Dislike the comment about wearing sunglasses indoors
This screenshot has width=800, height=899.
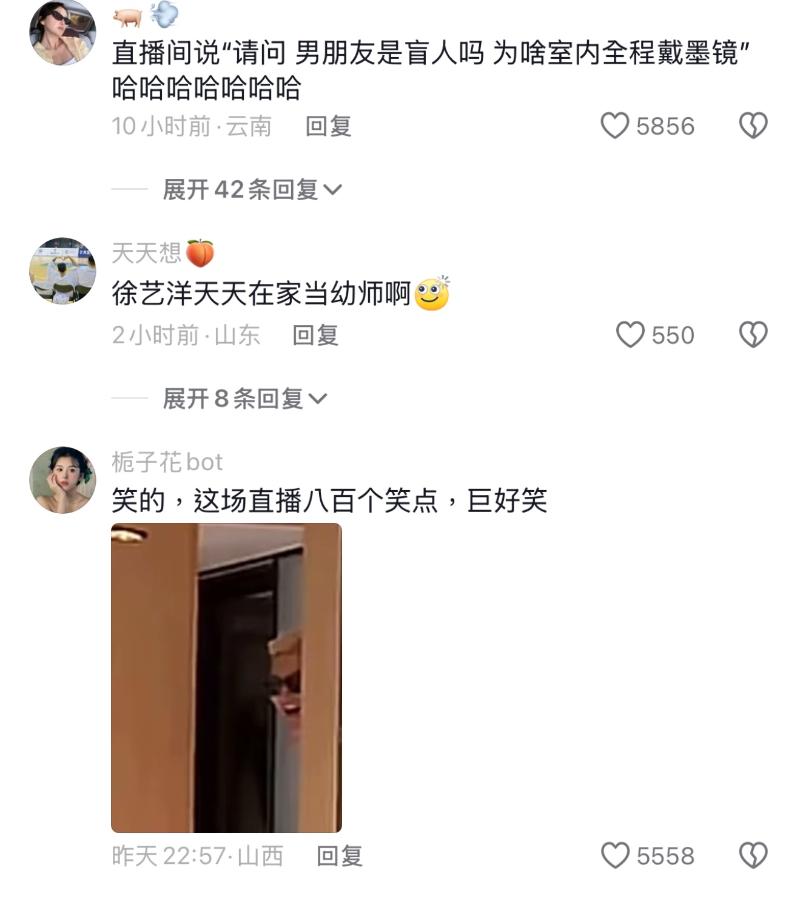coord(753,126)
